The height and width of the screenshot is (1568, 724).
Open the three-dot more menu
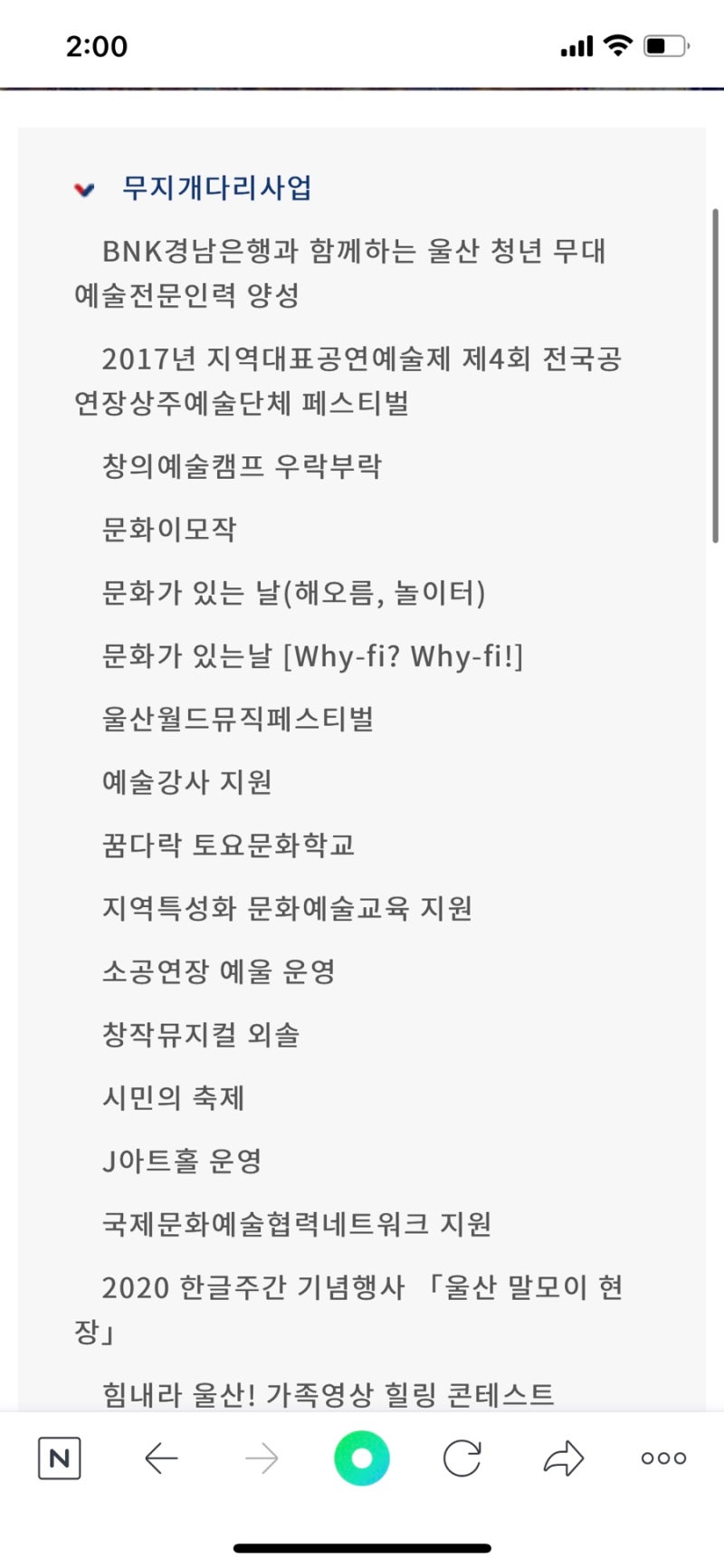pyautogui.click(x=663, y=1458)
